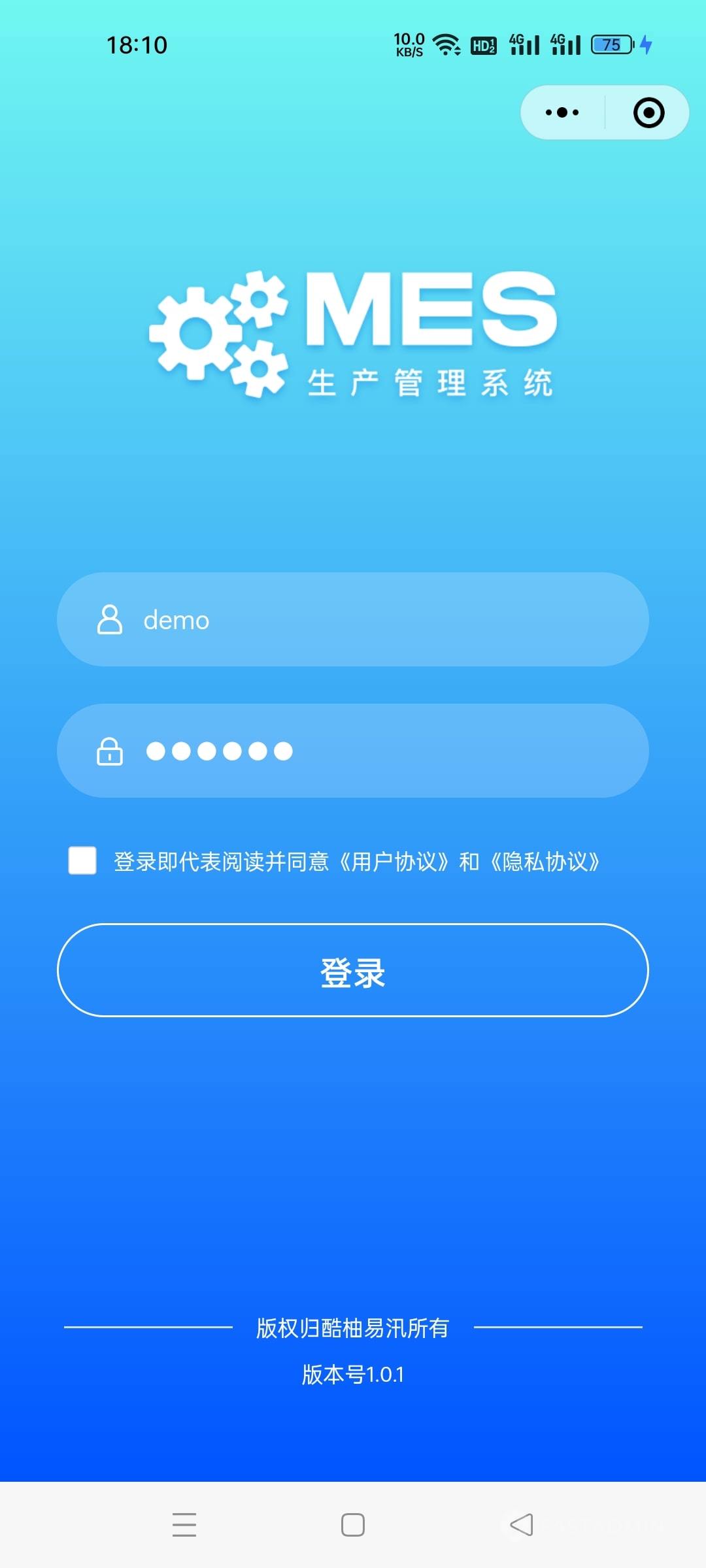The image size is (706, 1568).
Task: Open the mini program's three-dot menu
Action: (x=562, y=112)
